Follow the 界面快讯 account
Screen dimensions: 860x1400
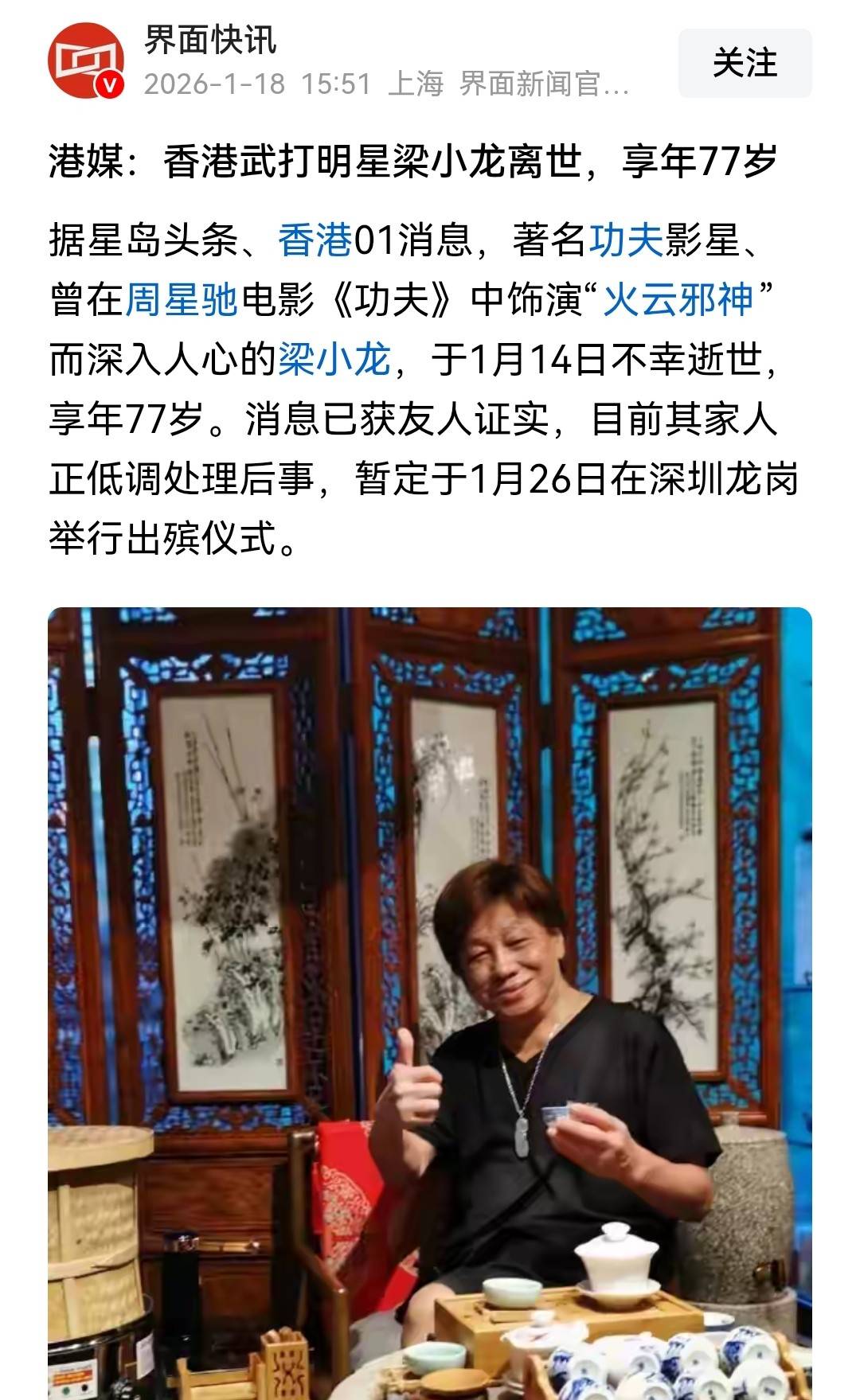pyautogui.click(x=745, y=64)
